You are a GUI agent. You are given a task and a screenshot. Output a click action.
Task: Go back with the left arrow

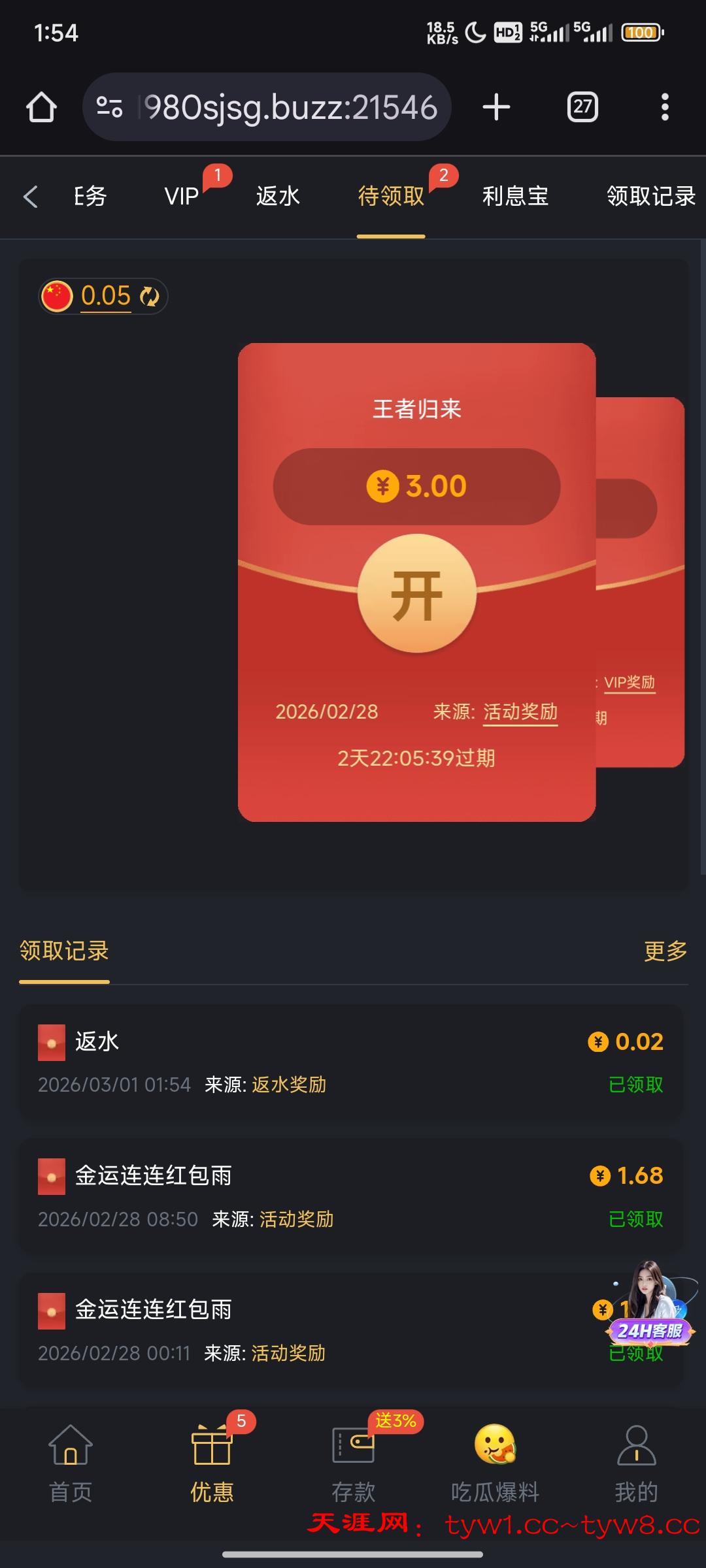pos(31,197)
